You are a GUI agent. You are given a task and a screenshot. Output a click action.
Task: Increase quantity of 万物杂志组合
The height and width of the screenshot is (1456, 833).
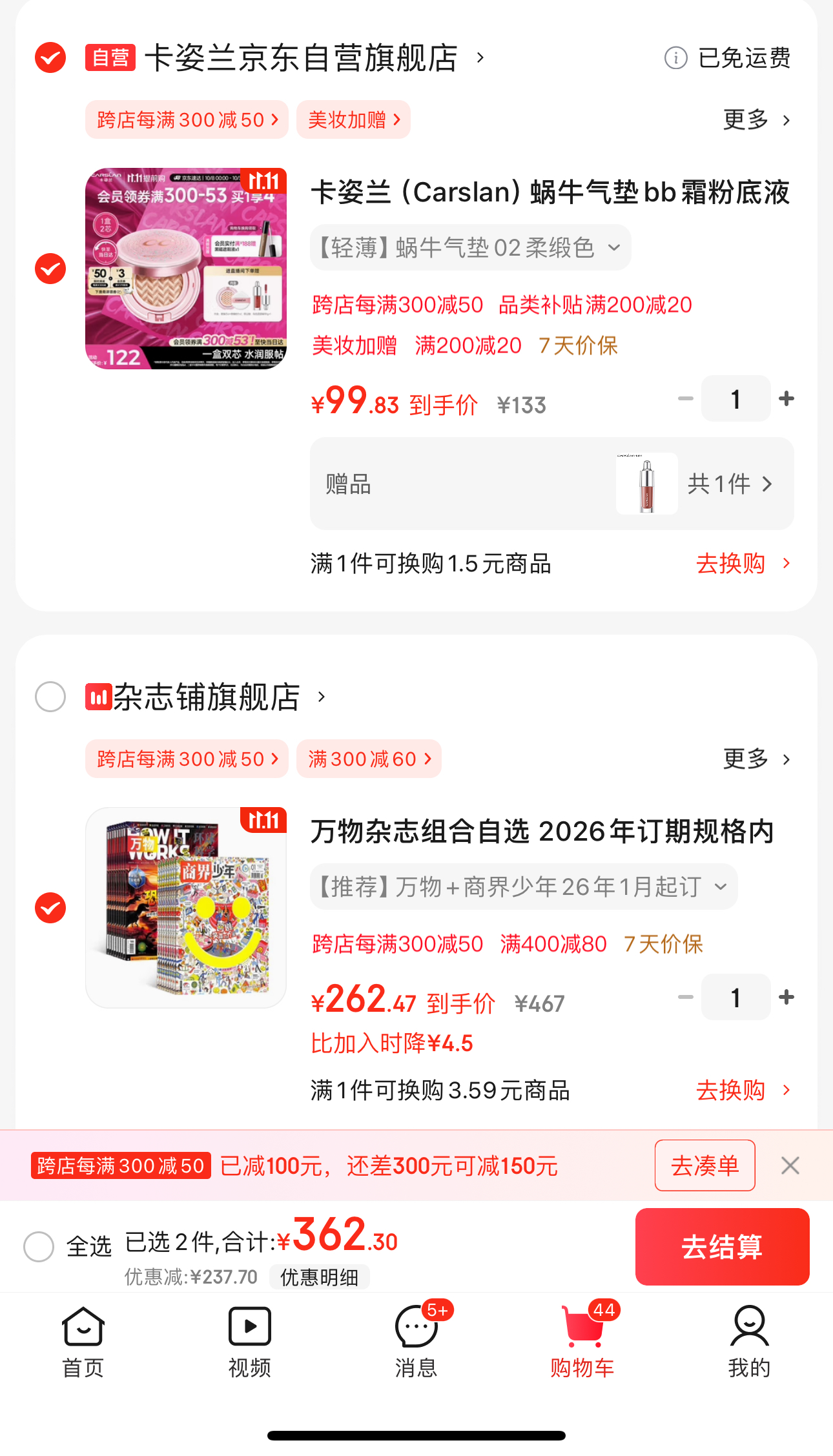click(x=787, y=997)
